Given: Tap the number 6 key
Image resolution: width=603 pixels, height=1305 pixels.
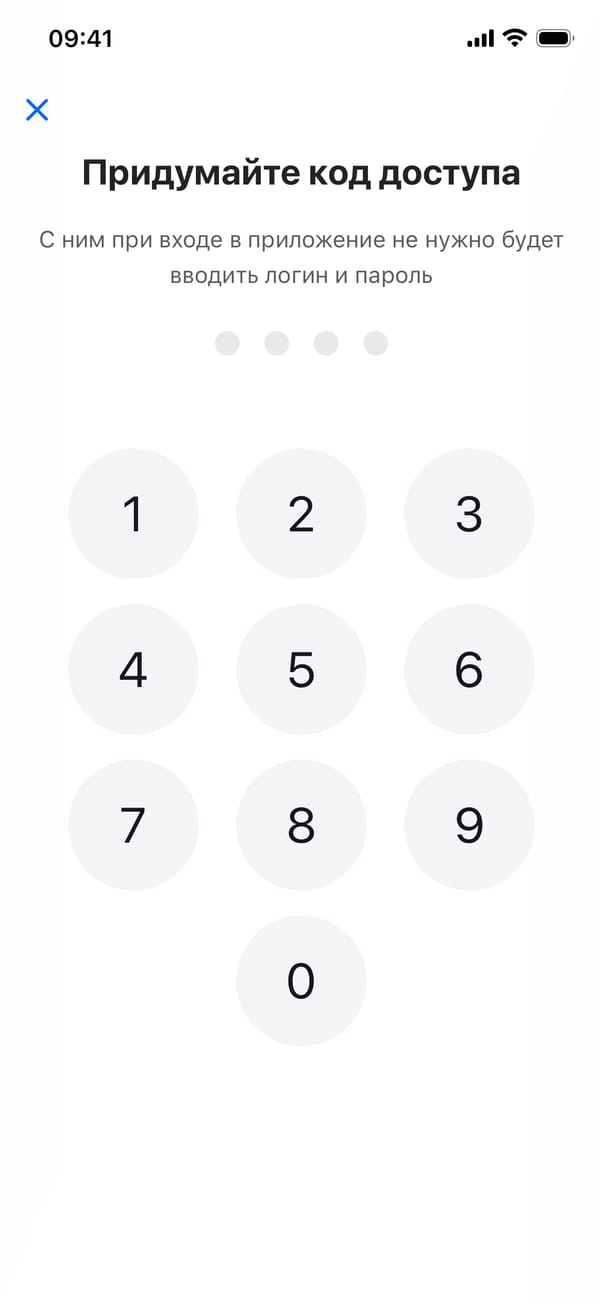Looking at the screenshot, I should coord(469,670).
